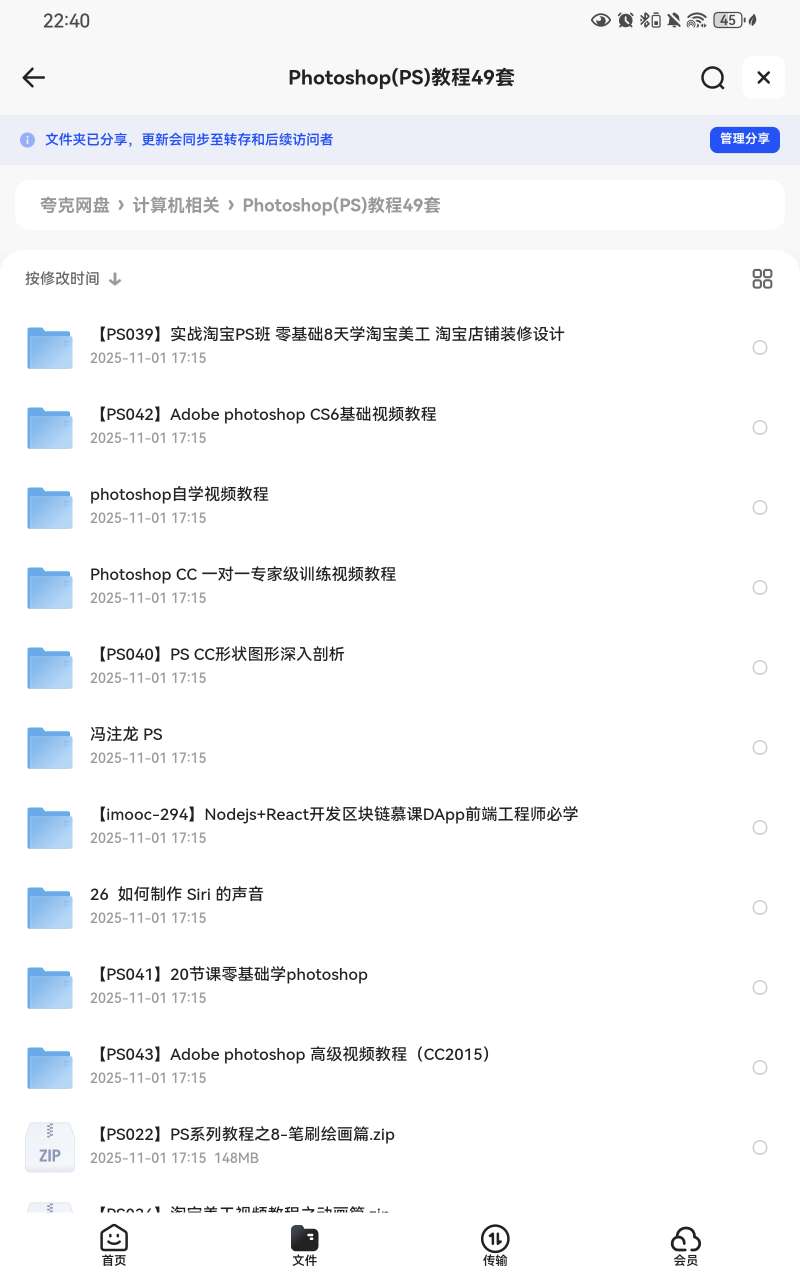Tap the 管理分享 button

click(744, 139)
